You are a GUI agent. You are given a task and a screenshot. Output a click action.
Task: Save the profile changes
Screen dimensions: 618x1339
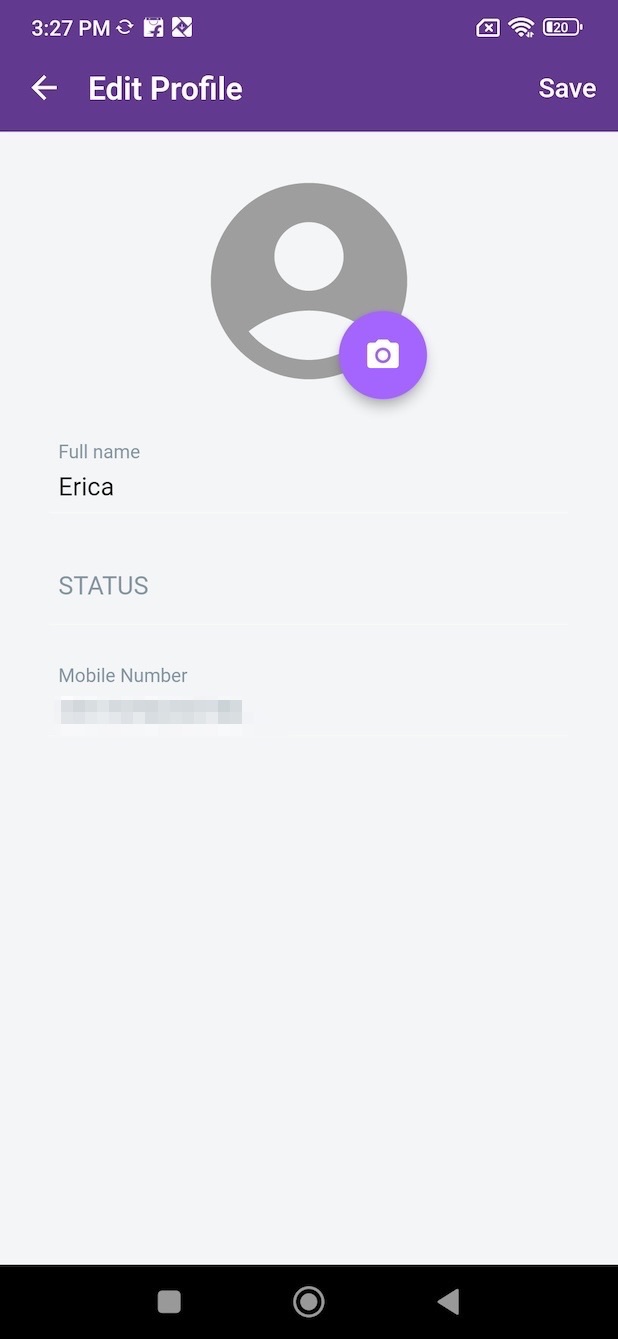pos(567,88)
